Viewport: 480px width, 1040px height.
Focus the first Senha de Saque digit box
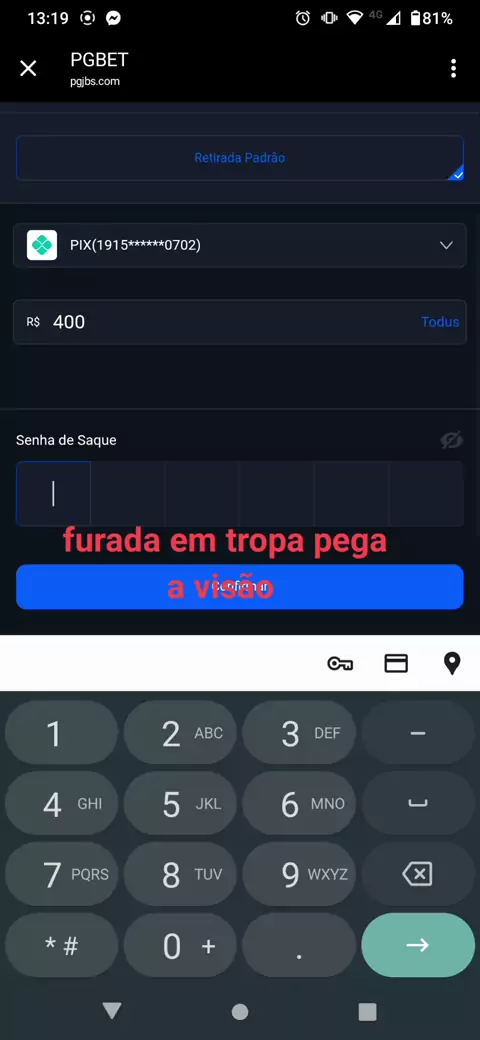pos(53,493)
